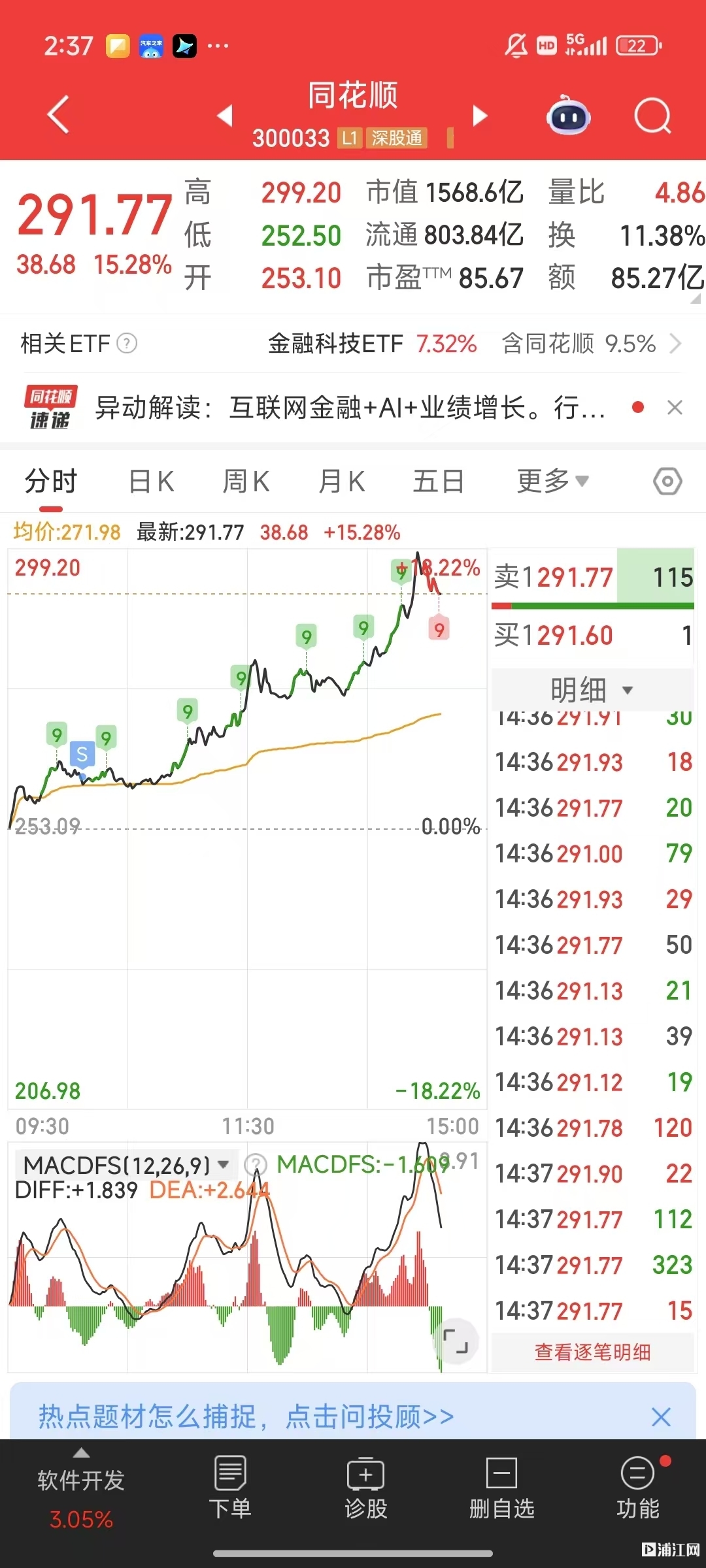Dismiss the 异动解读 banner
This screenshot has height=1568, width=706.
[x=675, y=408]
